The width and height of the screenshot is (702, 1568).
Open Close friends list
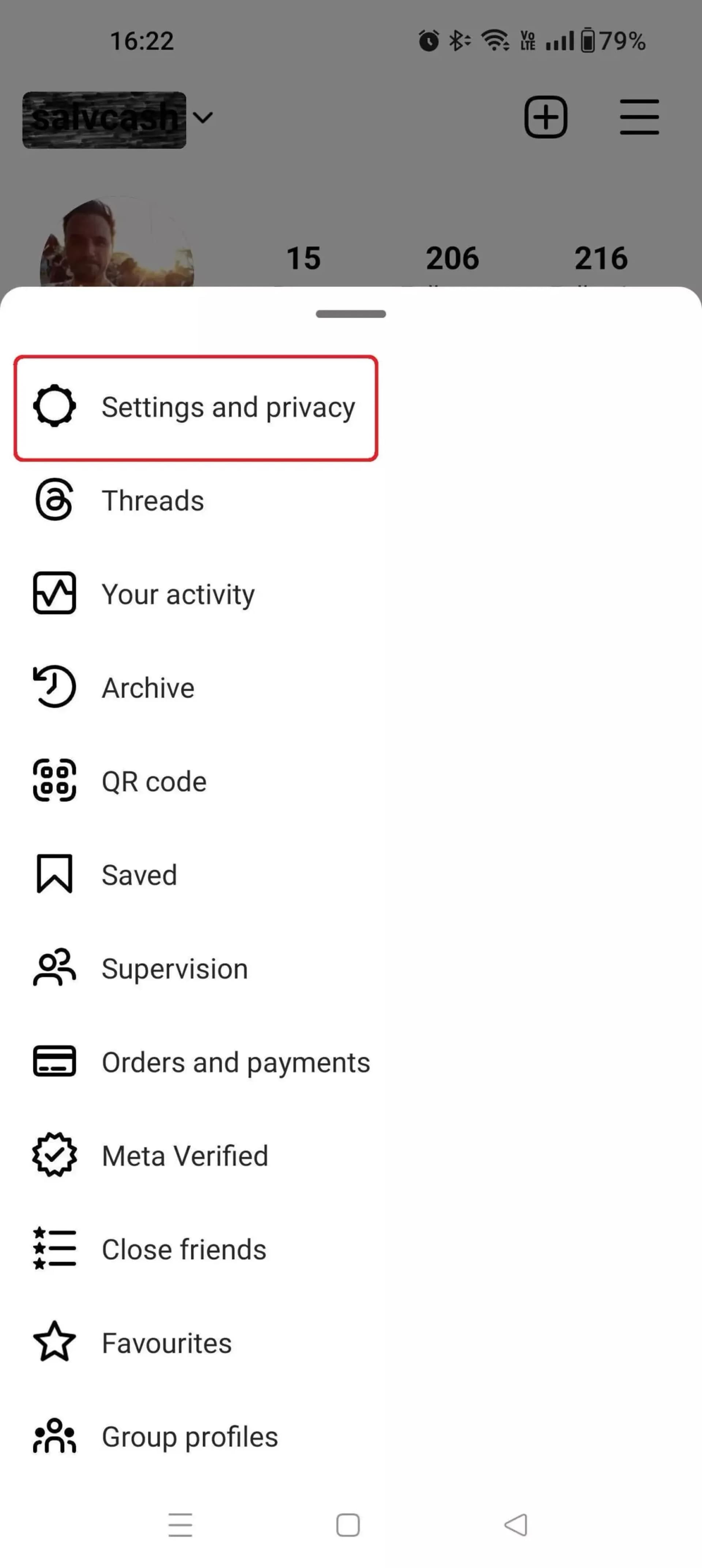click(x=183, y=1250)
